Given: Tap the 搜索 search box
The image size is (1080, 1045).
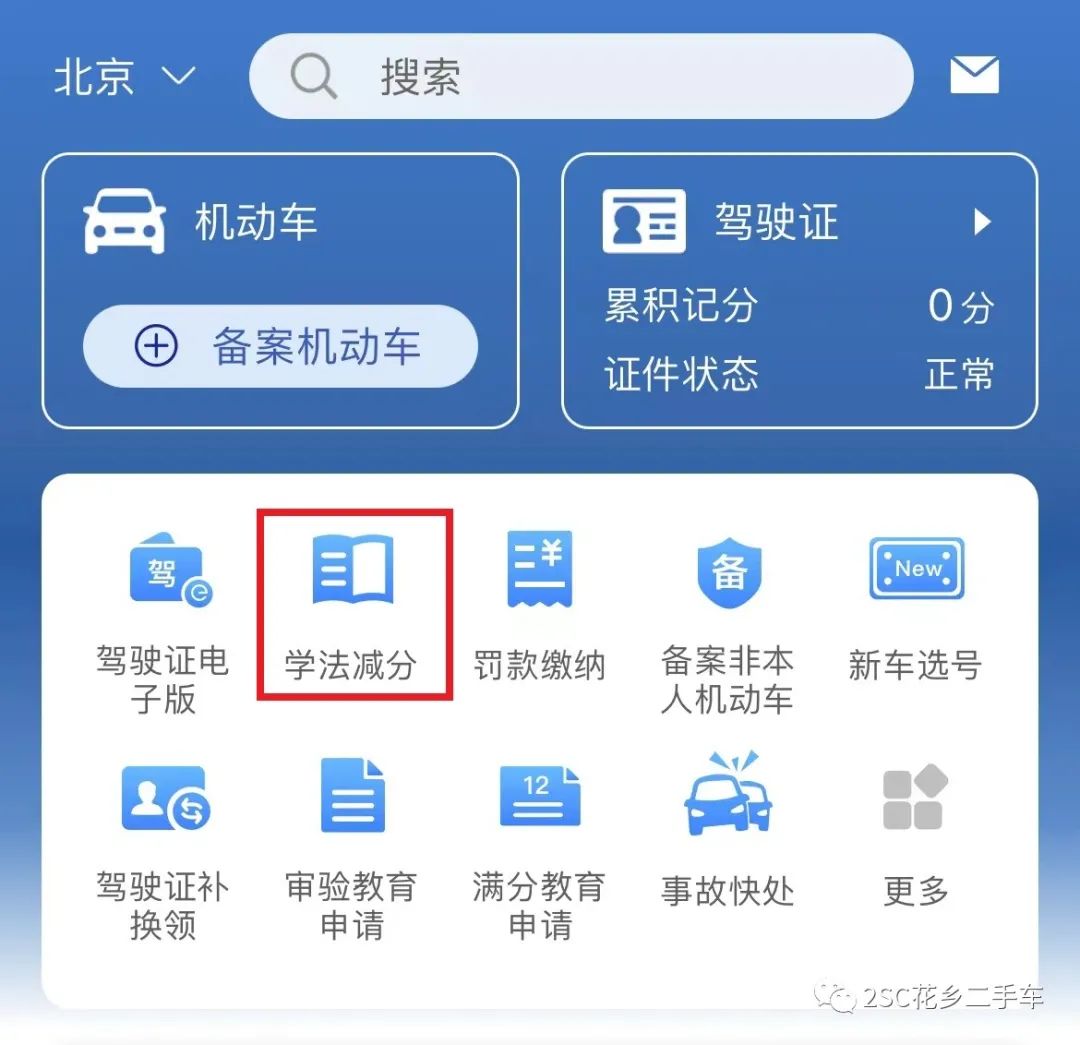Looking at the screenshot, I should coord(580,77).
